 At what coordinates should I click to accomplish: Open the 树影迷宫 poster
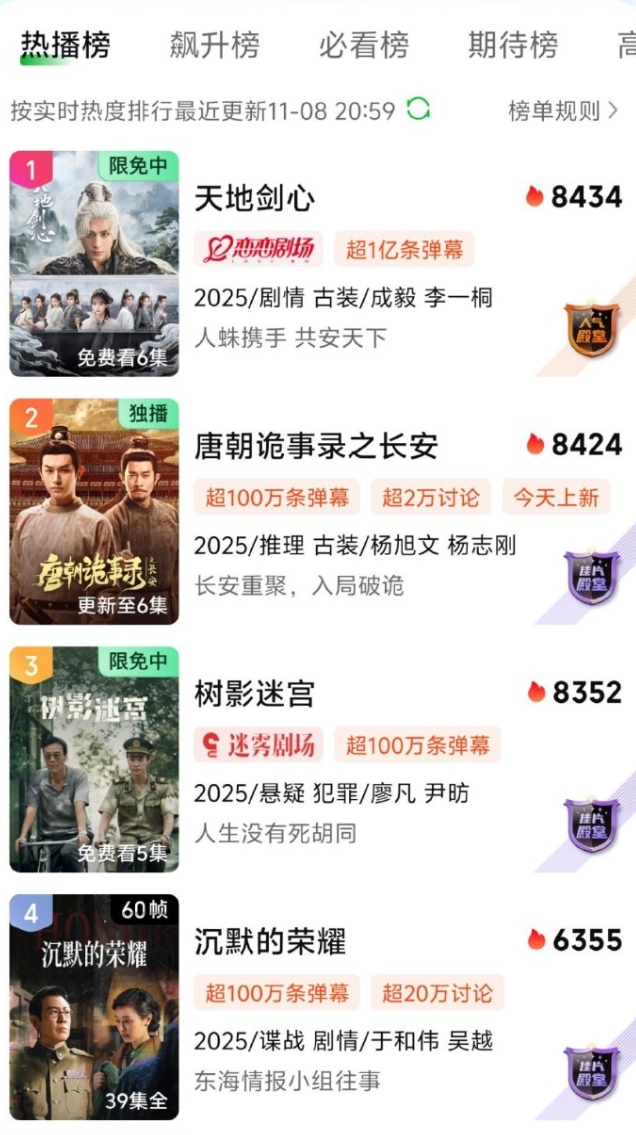click(94, 760)
